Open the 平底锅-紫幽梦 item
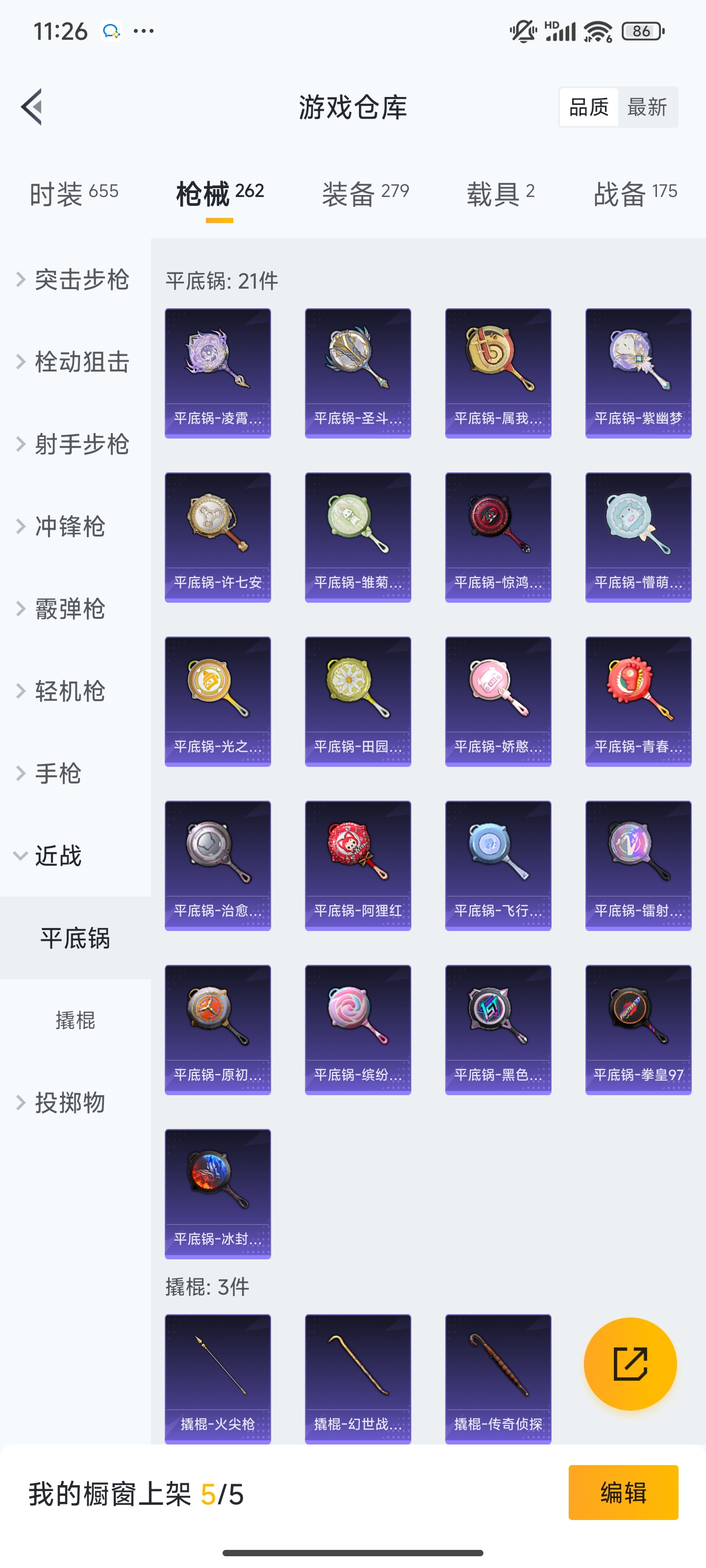The width and height of the screenshot is (706, 1568). click(x=638, y=372)
